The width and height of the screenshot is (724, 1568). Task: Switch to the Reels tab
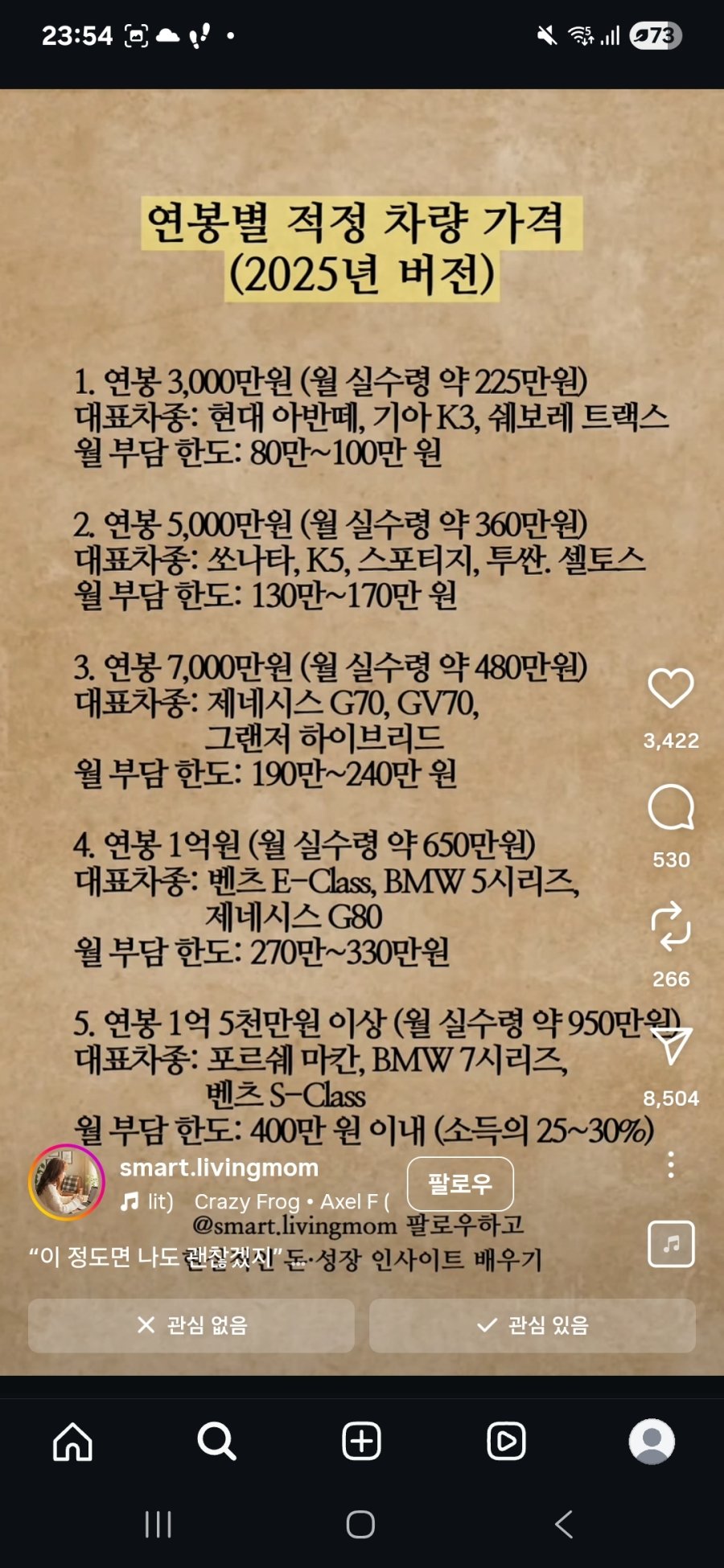click(506, 1441)
